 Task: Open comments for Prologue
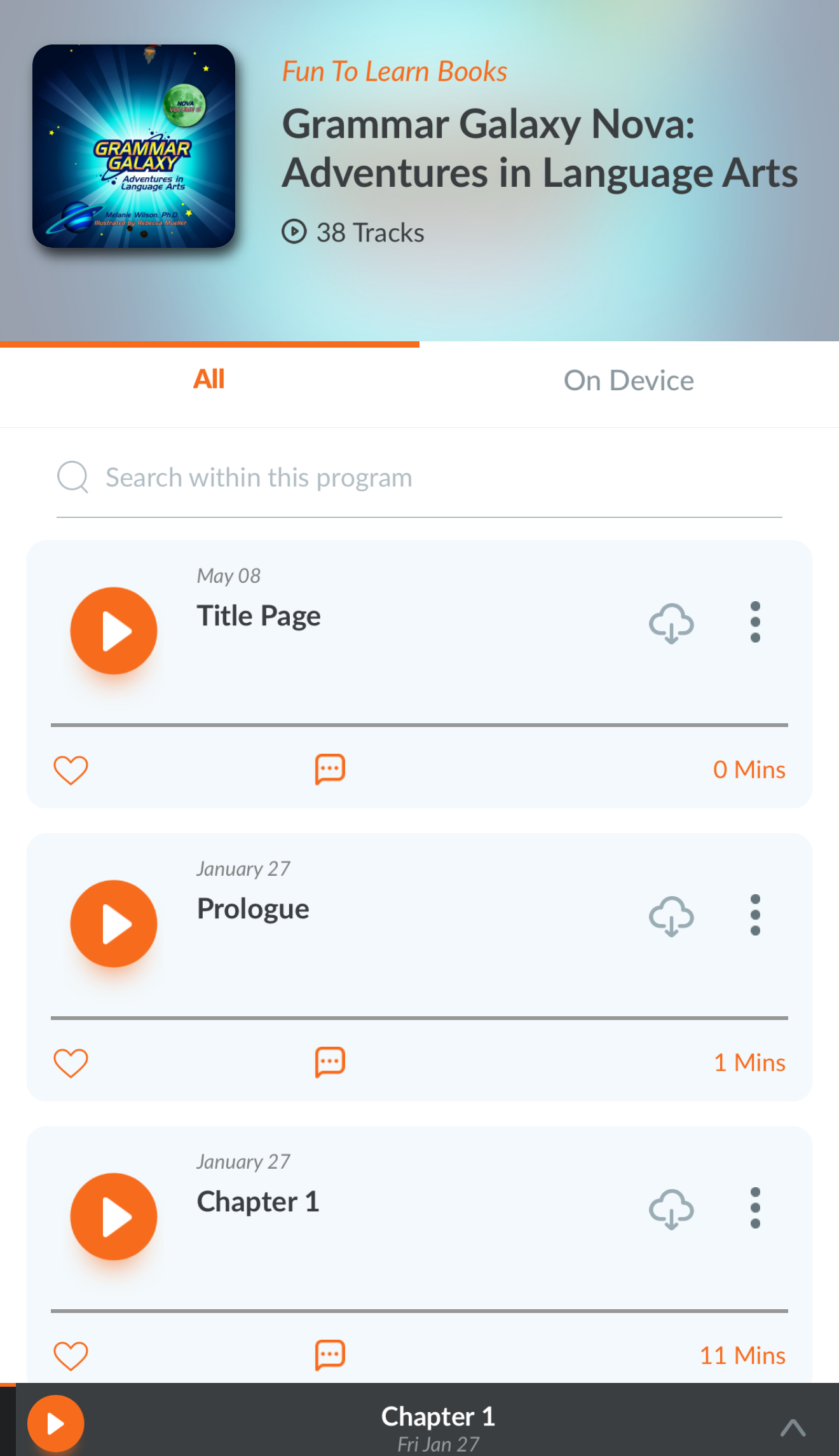point(330,1062)
